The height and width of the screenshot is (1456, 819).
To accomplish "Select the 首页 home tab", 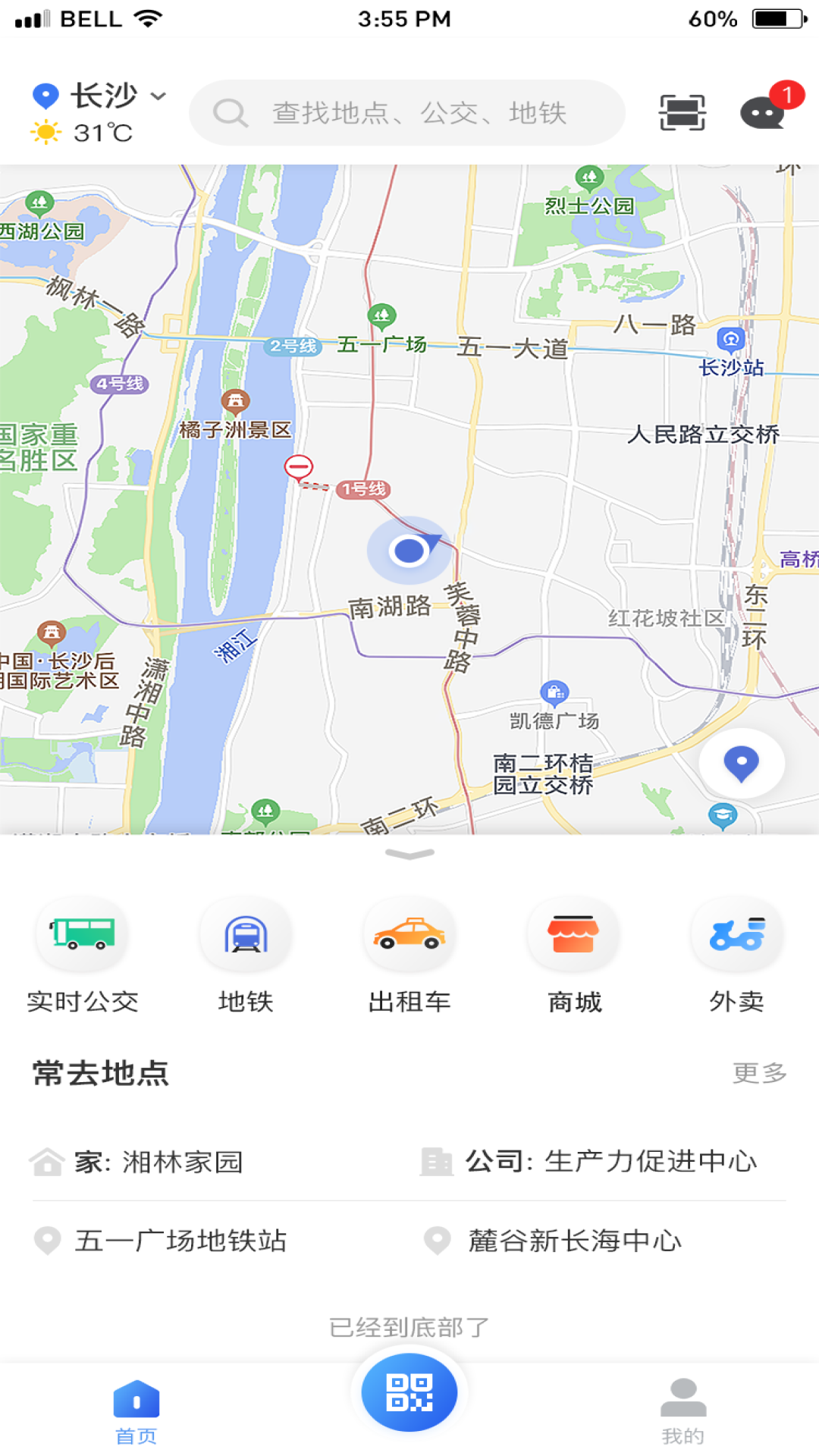I will tap(135, 1407).
